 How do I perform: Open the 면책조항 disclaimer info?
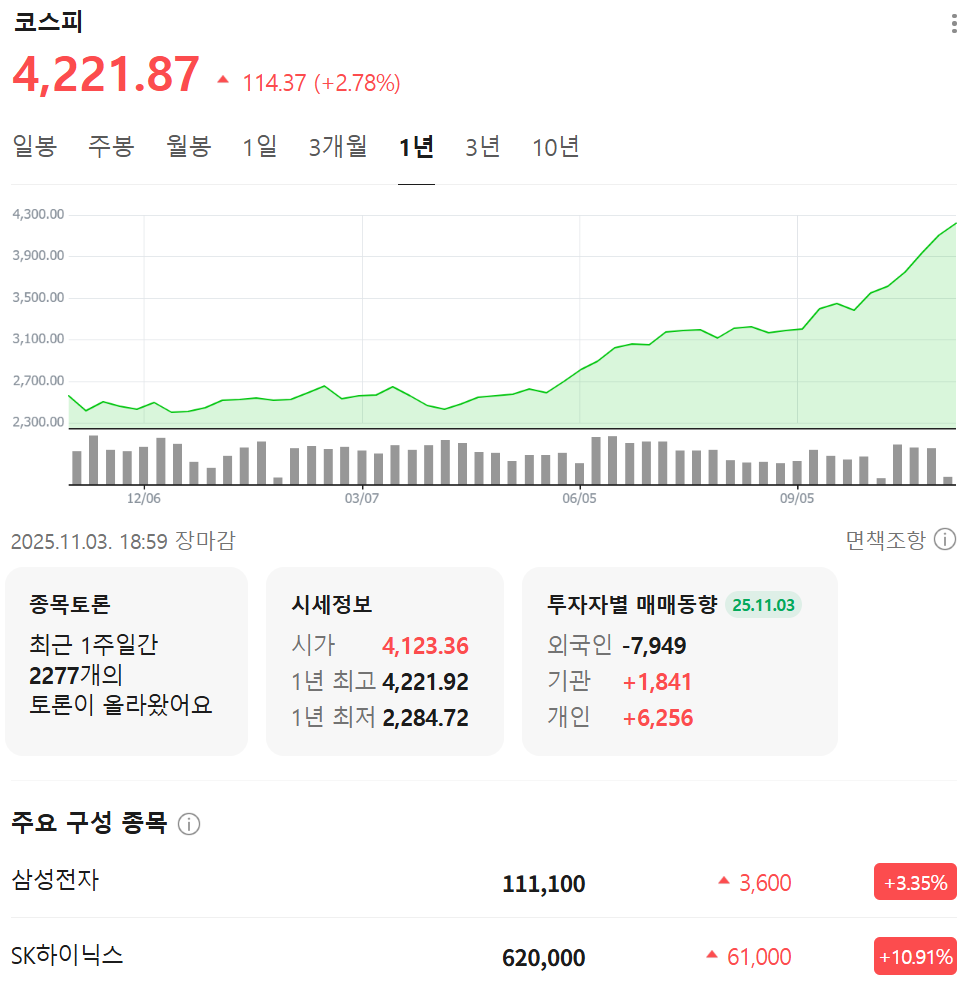tap(944, 540)
